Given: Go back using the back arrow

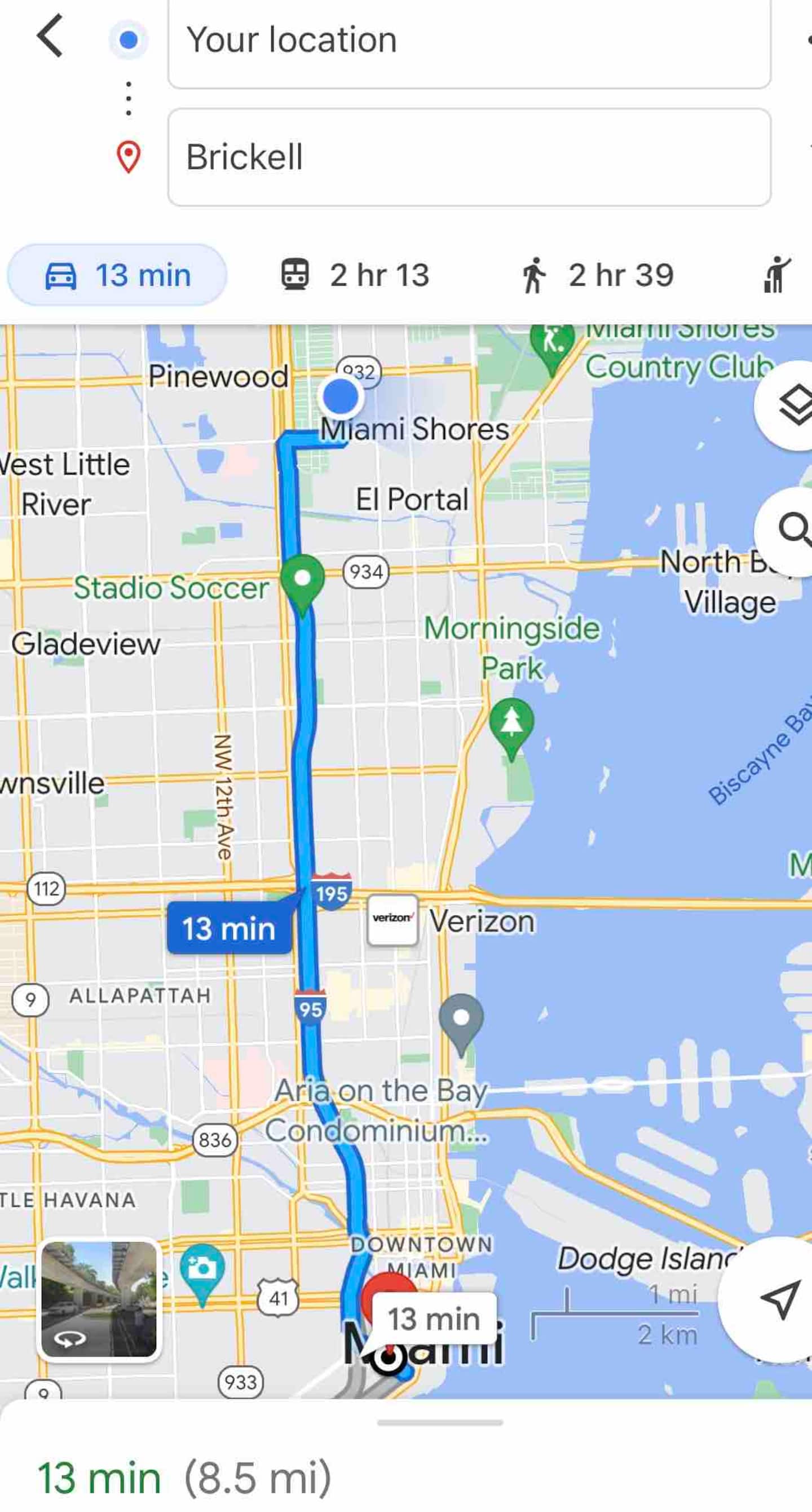Looking at the screenshot, I should [50, 37].
